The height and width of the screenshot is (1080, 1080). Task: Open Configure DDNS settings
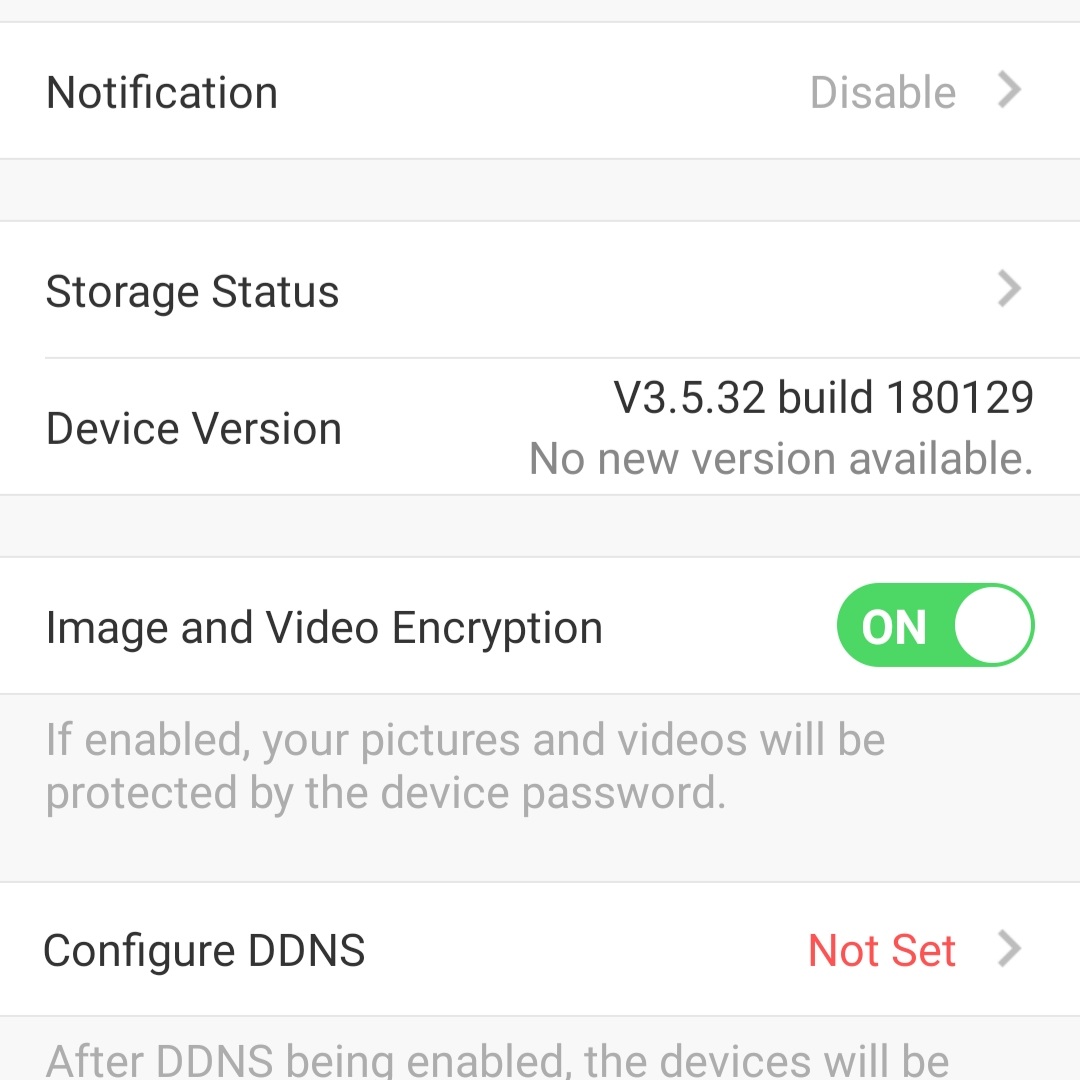click(x=540, y=949)
